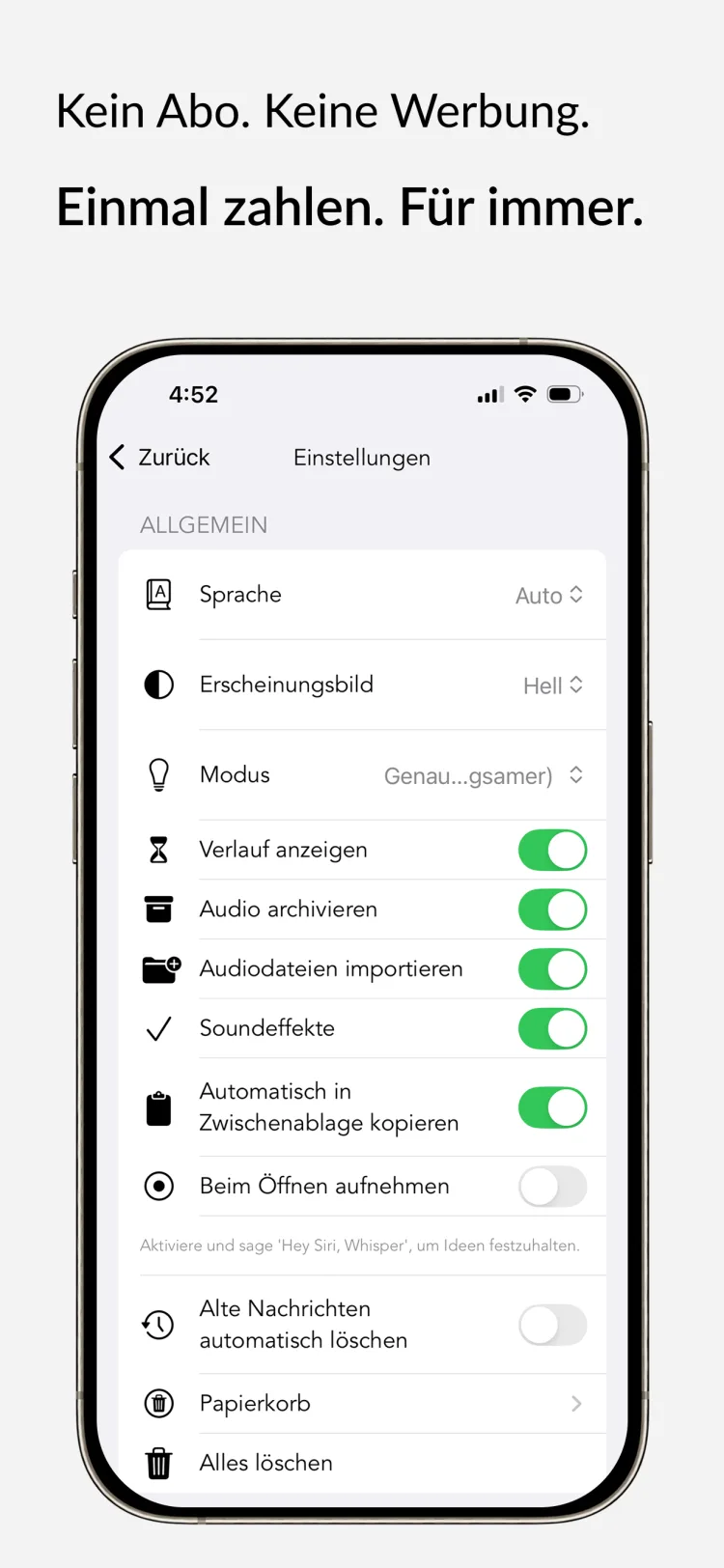Click the clipboard icon next to Zwischenablage kopieren
The width and height of the screenshot is (724, 1568).
158,1106
